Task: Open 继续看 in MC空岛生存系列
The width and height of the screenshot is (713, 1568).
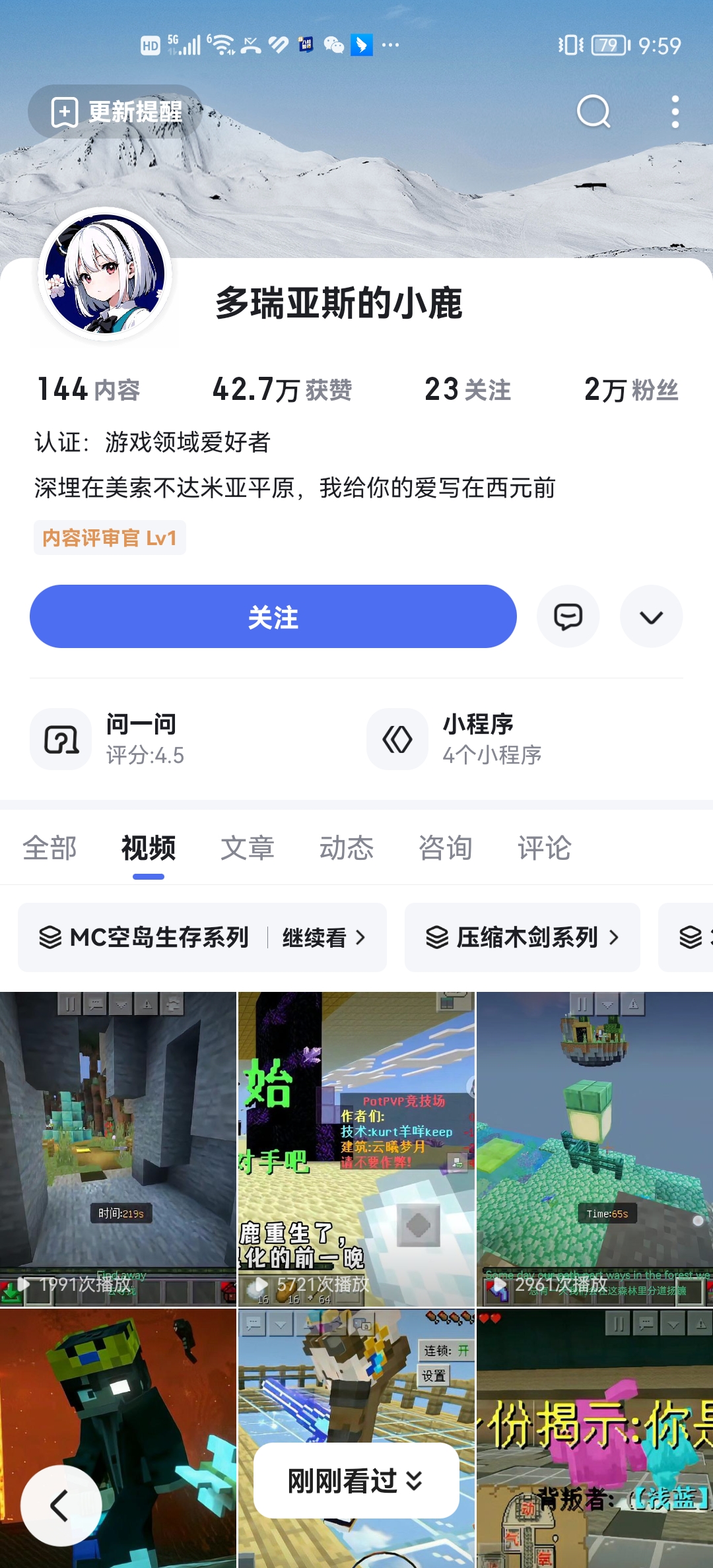Action: tap(322, 938)
